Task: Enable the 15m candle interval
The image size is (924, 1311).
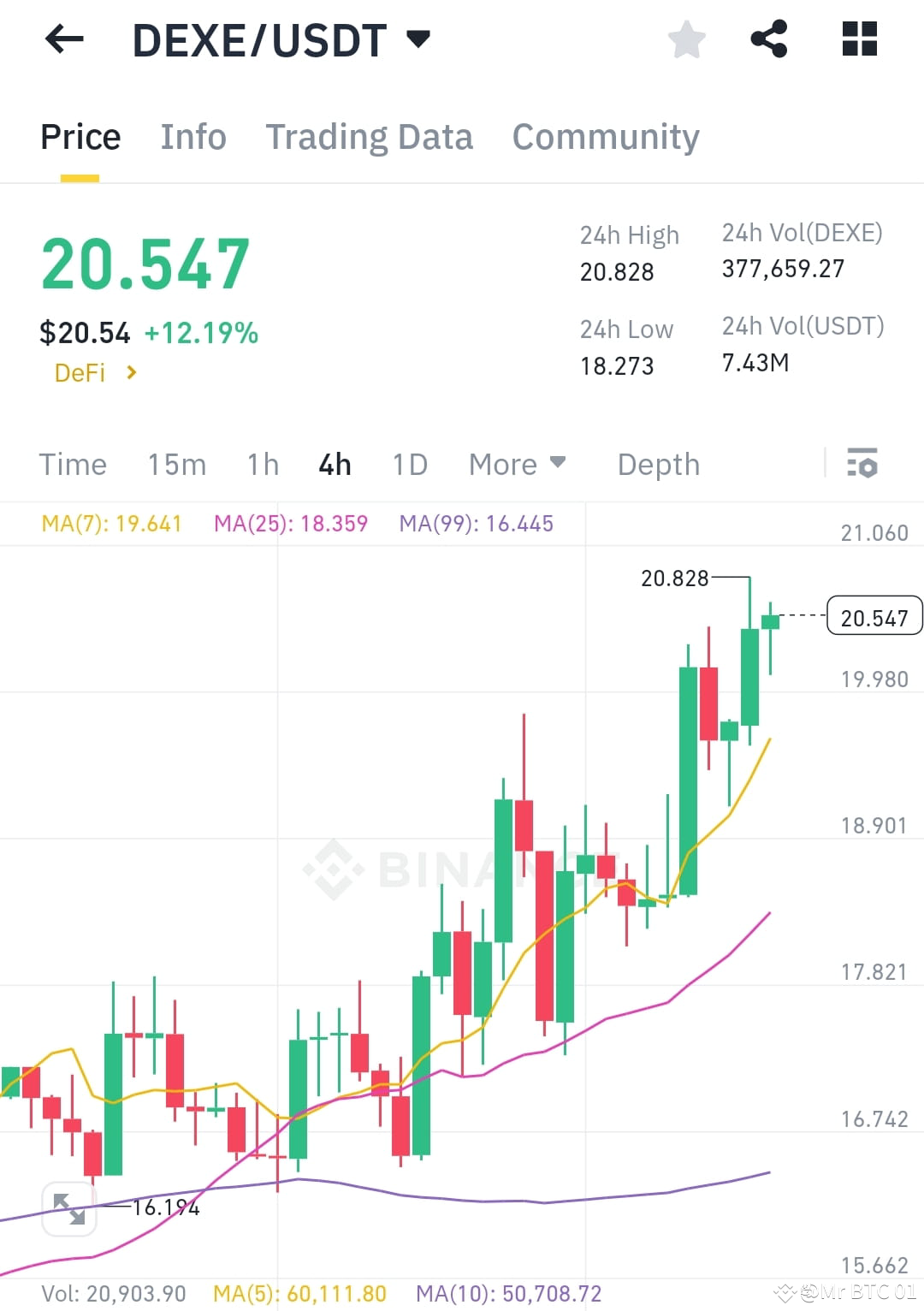Action: (176, 464)
